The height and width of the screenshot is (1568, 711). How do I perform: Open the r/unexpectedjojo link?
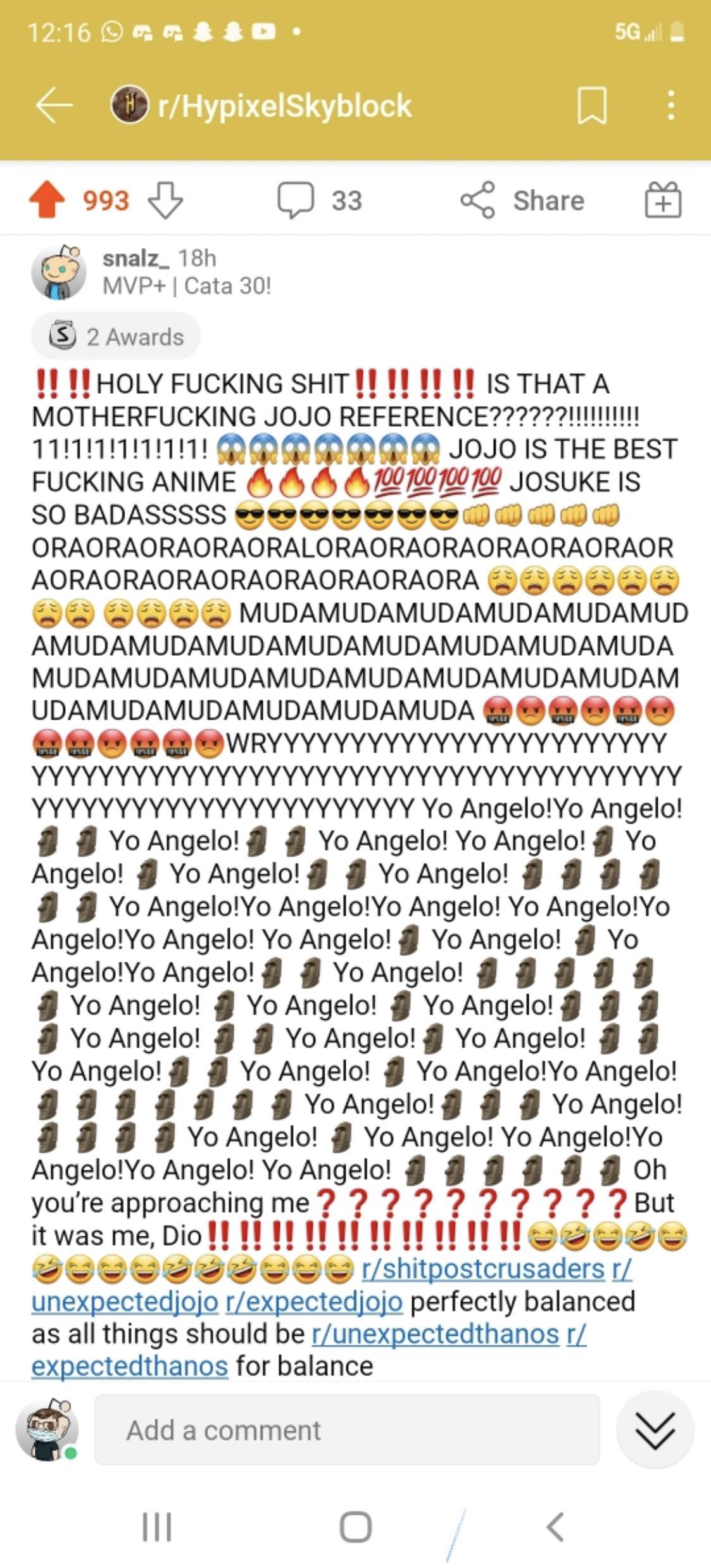(x=125, y=1301)
